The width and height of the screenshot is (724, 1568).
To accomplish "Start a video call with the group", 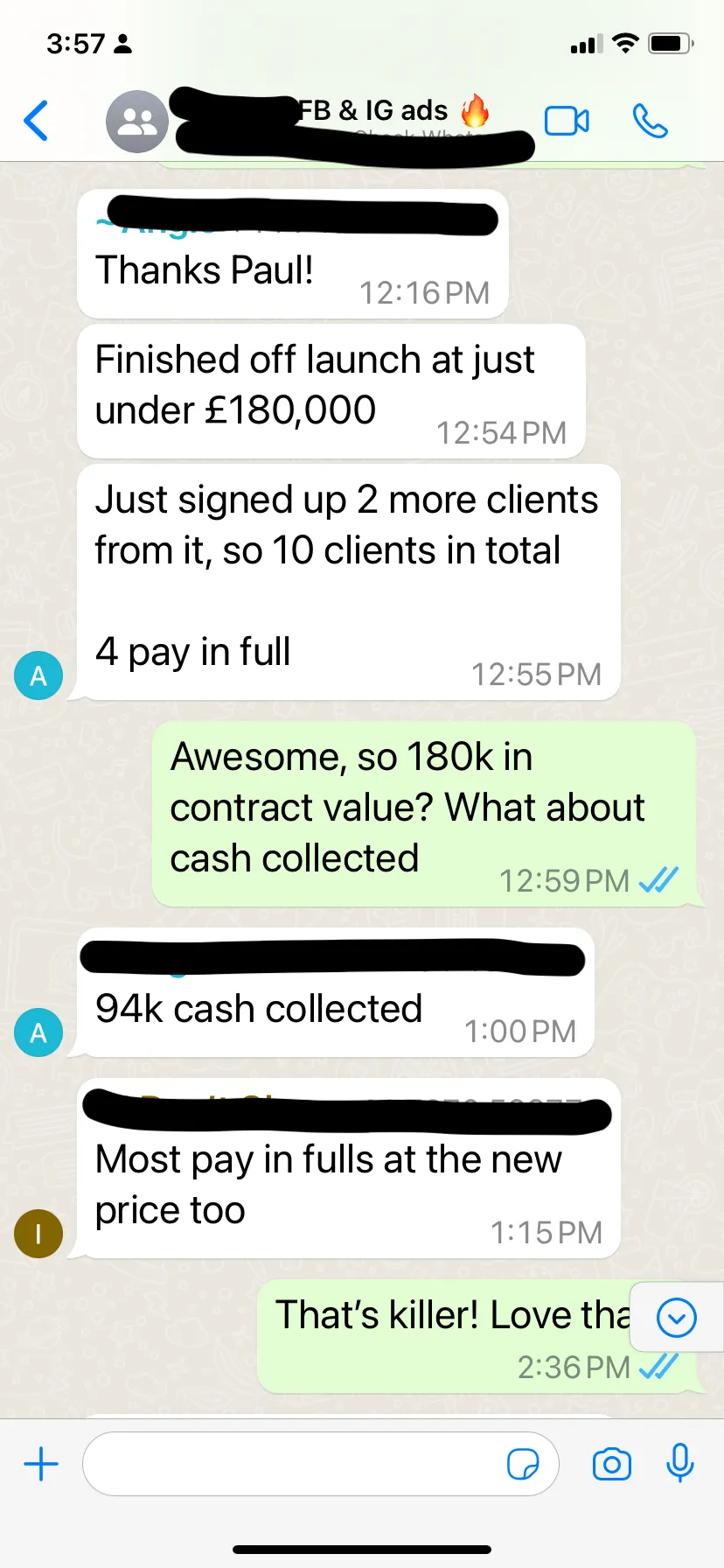I will coord(567,121).
